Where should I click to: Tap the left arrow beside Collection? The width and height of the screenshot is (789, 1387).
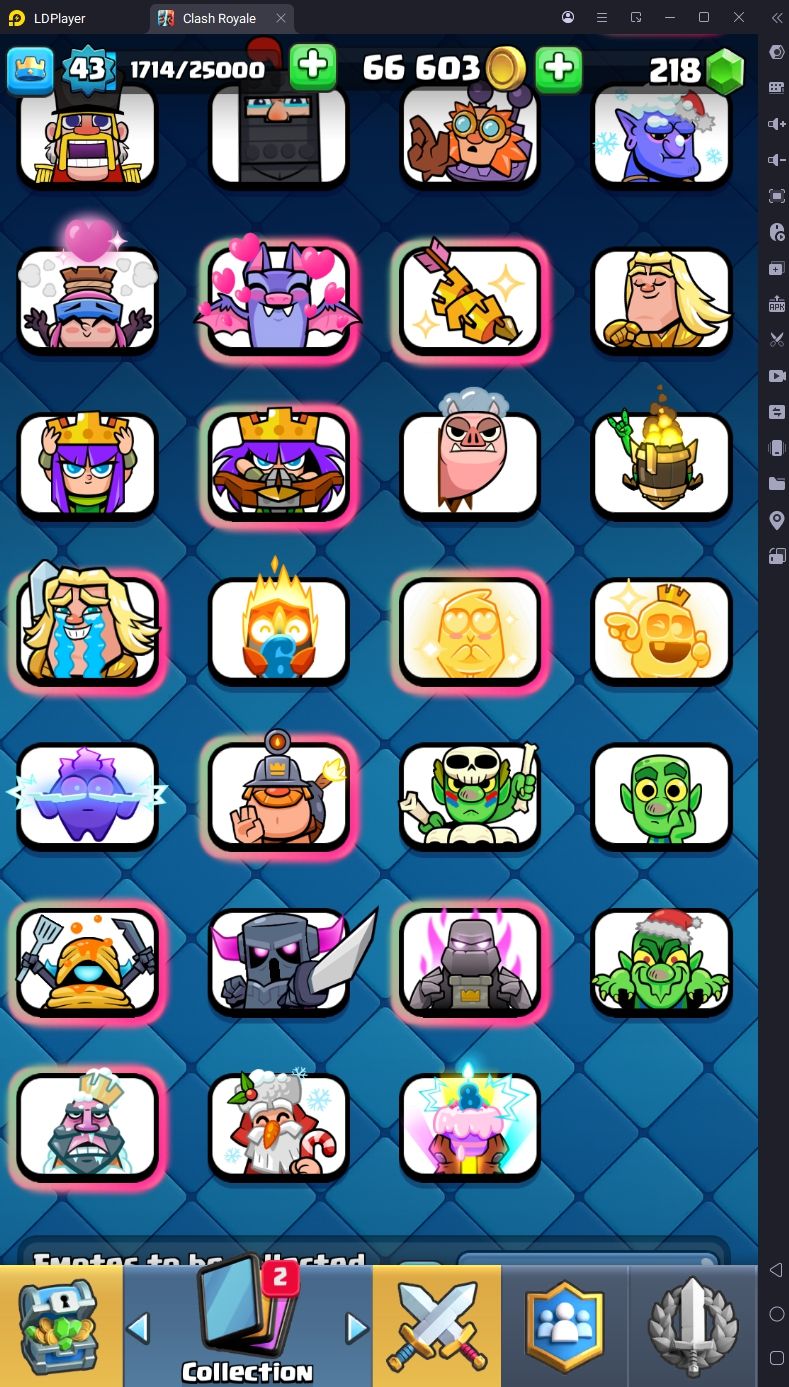coord(139,1328)
